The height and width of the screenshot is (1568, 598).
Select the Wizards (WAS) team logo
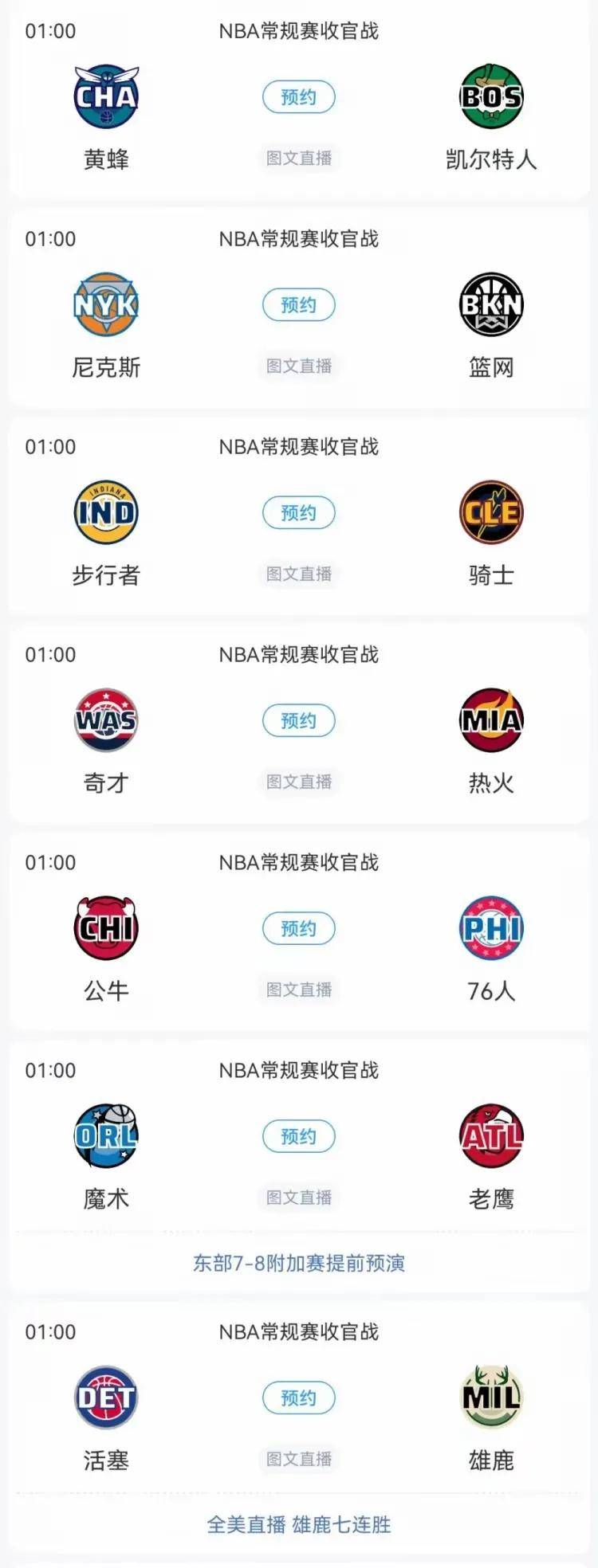pyautogui.click(x=106, y=719)
